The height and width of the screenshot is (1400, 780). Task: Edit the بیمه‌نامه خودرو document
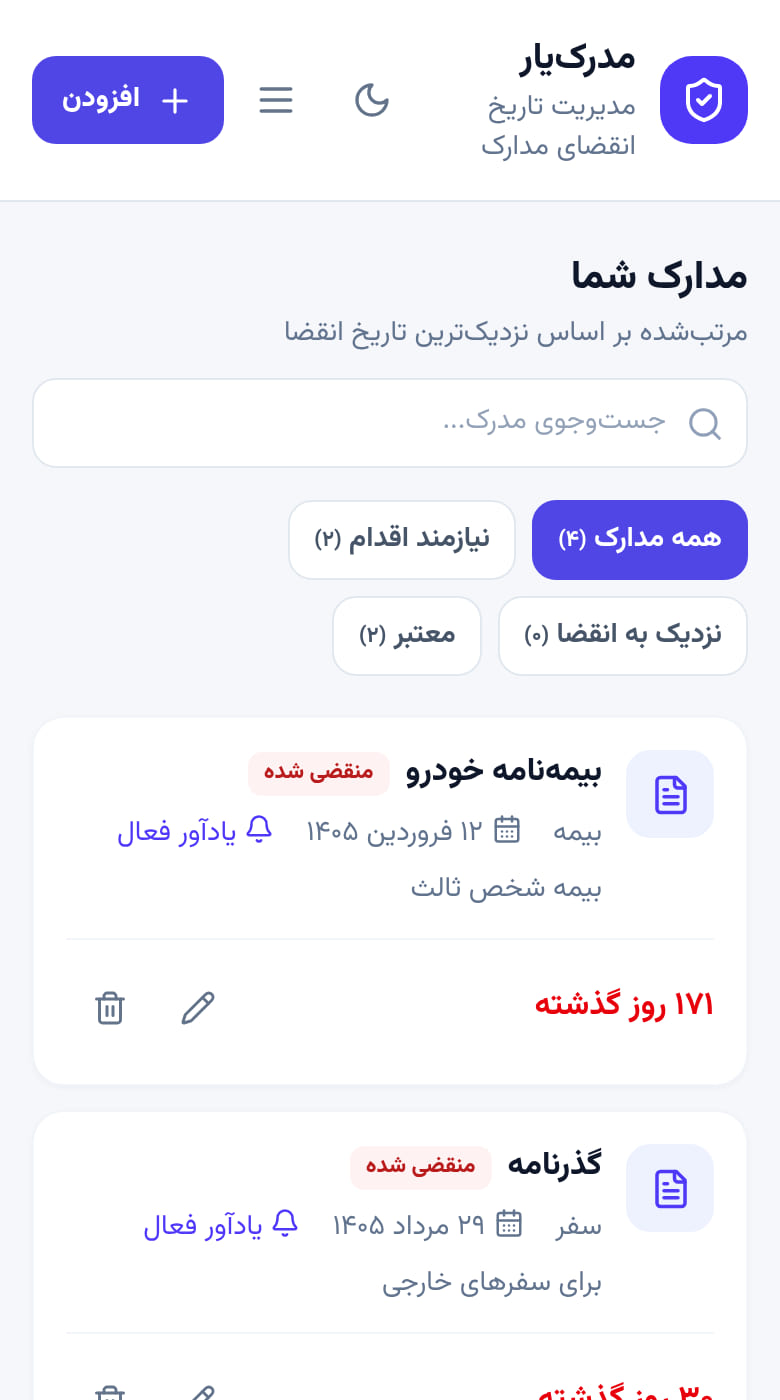pyautogui.click(x=198, y=1008)
